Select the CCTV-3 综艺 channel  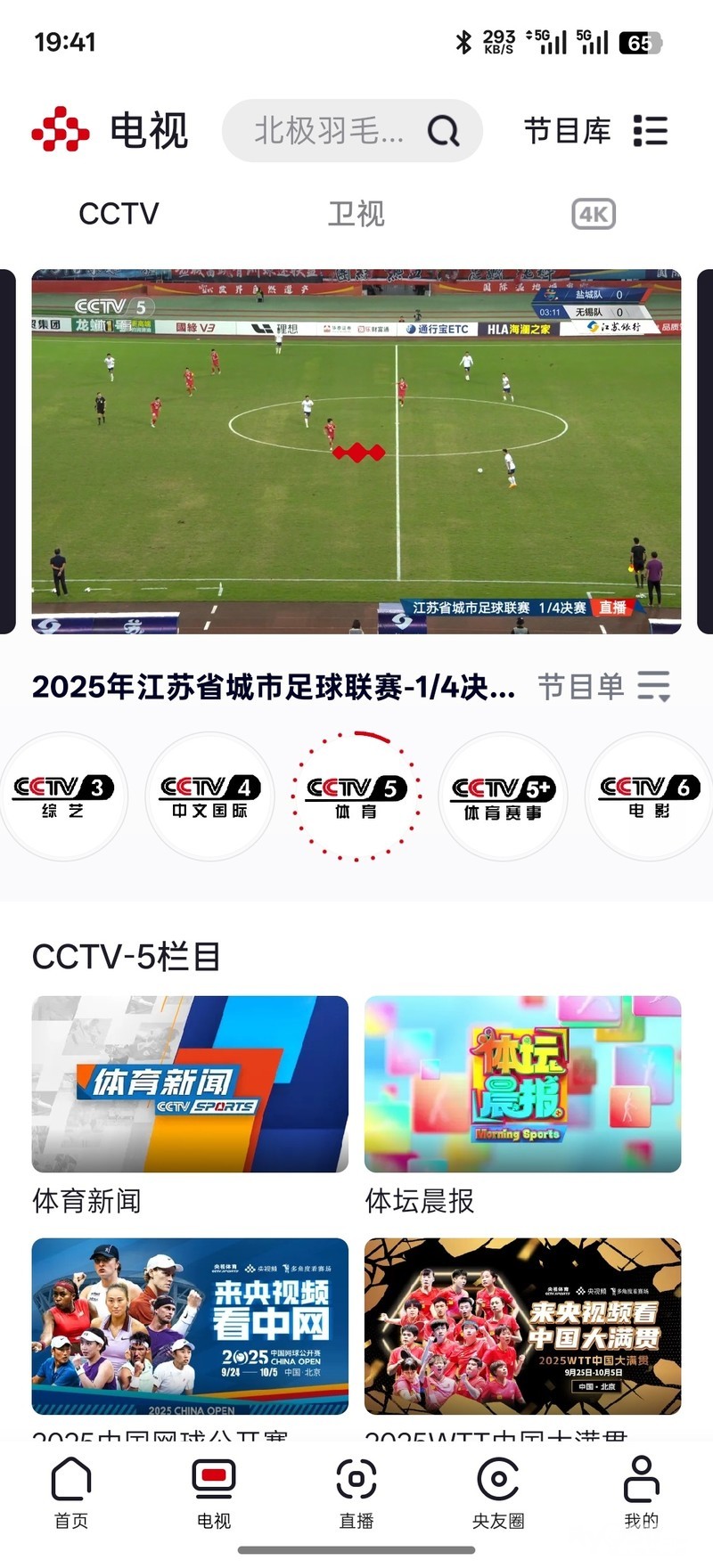(x=63, y=796)
